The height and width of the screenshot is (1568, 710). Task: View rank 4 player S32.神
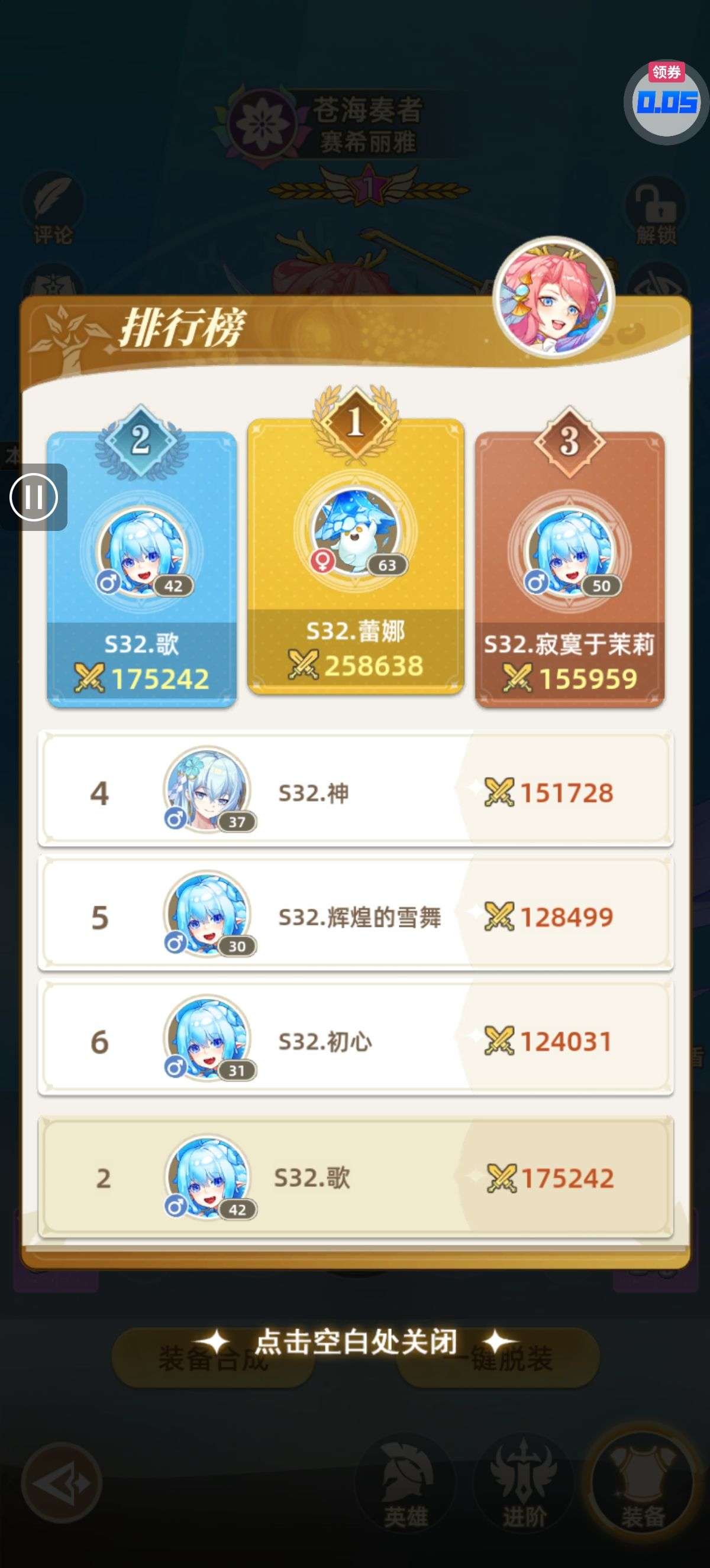coord(356,791)
